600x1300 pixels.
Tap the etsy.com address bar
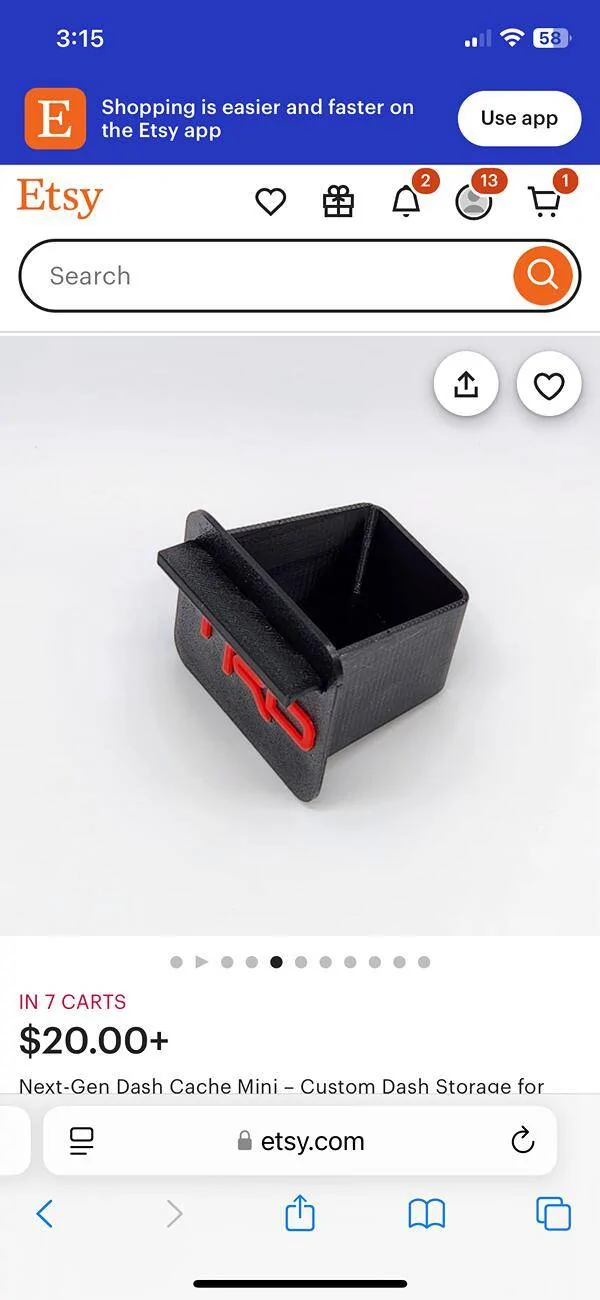pyautogui.click(x=301, y=1141)
